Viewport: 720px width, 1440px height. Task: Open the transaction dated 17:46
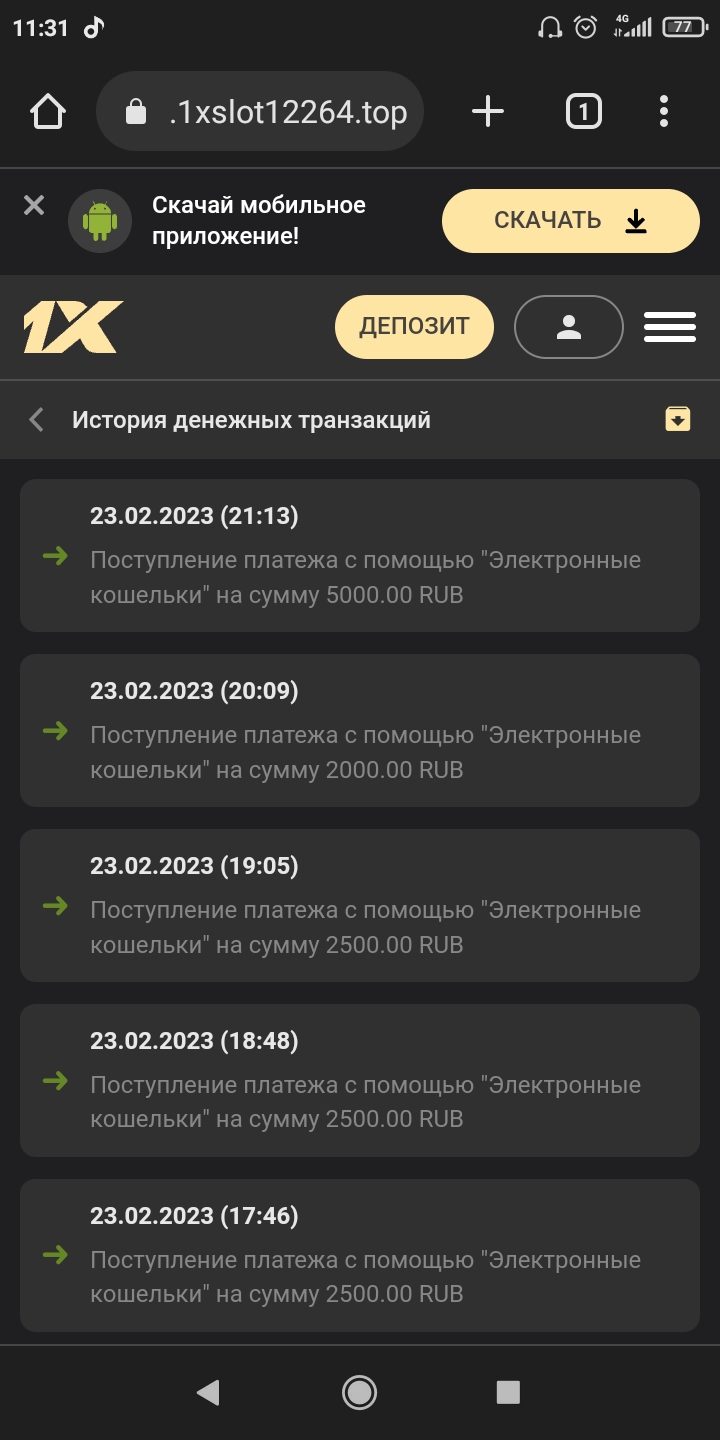pyautogui.click(x=360, y=1255)
